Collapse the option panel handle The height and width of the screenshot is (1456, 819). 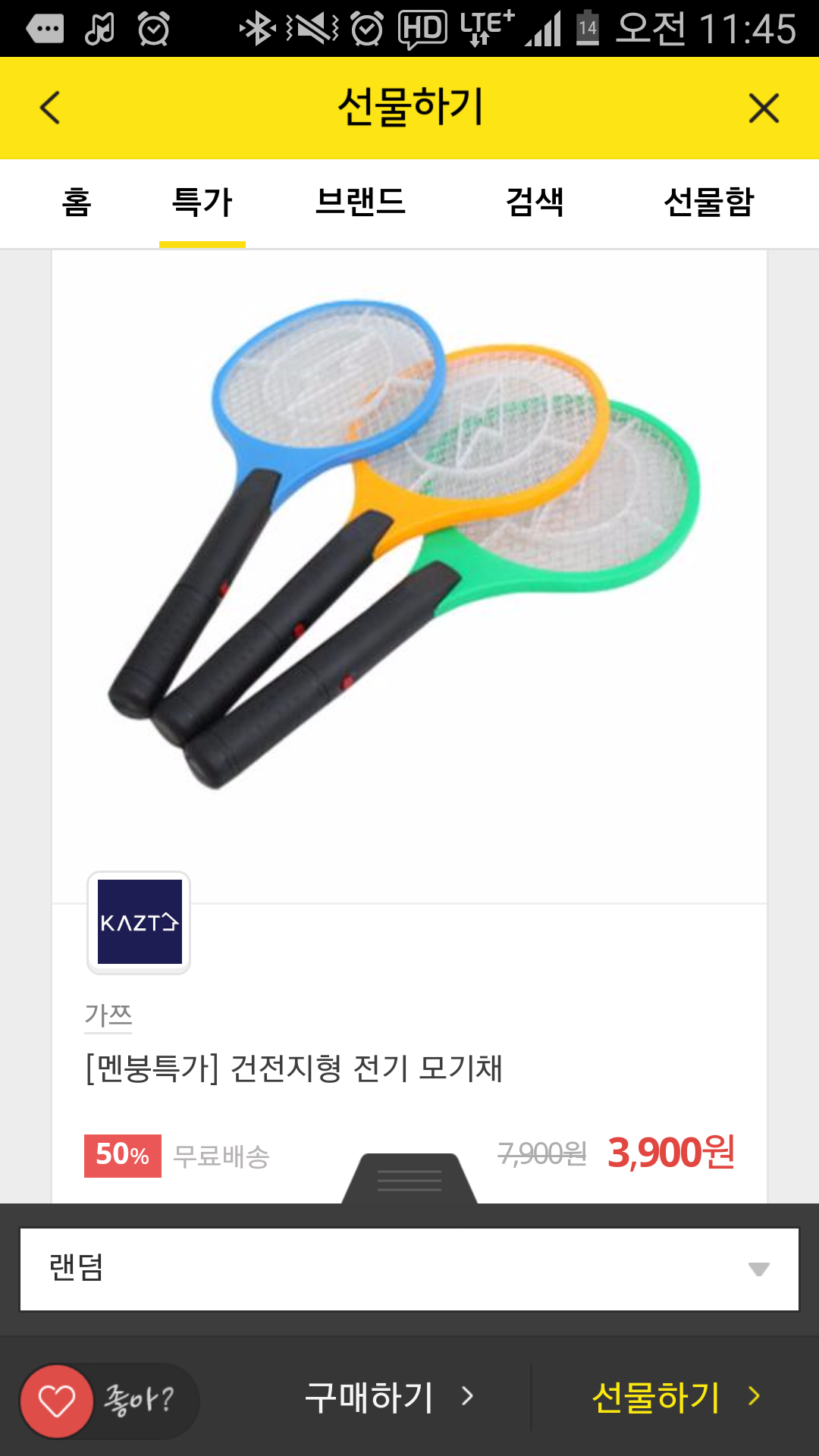tap(409, 1179)
